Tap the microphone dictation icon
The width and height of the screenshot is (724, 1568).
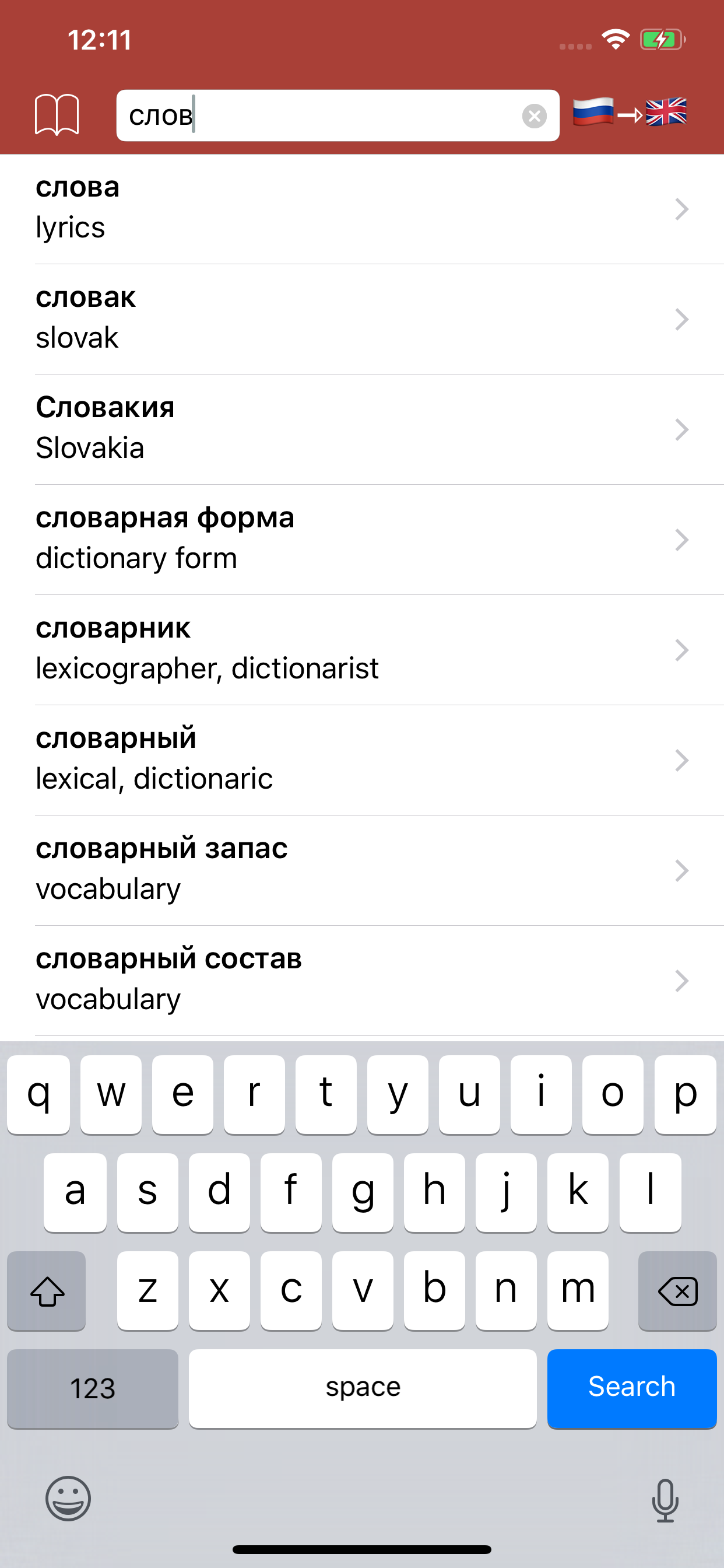(x=665, y=1499)
